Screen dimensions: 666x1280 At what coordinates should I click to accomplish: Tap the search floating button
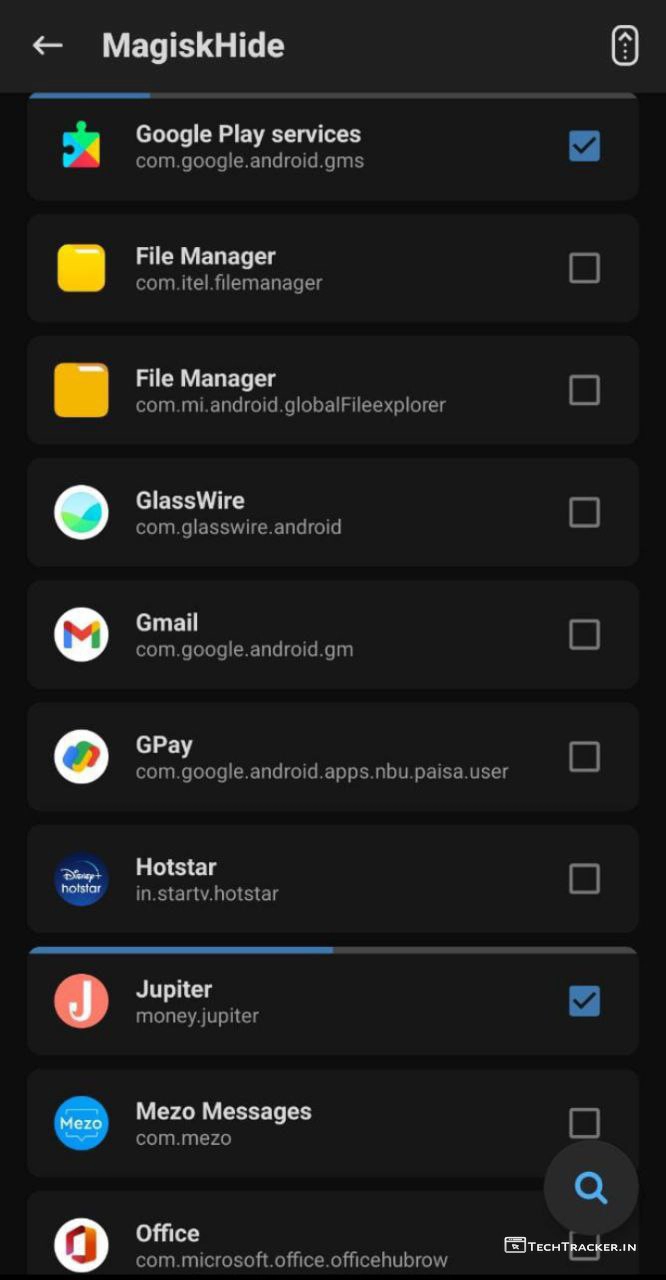coord(590,1188)
